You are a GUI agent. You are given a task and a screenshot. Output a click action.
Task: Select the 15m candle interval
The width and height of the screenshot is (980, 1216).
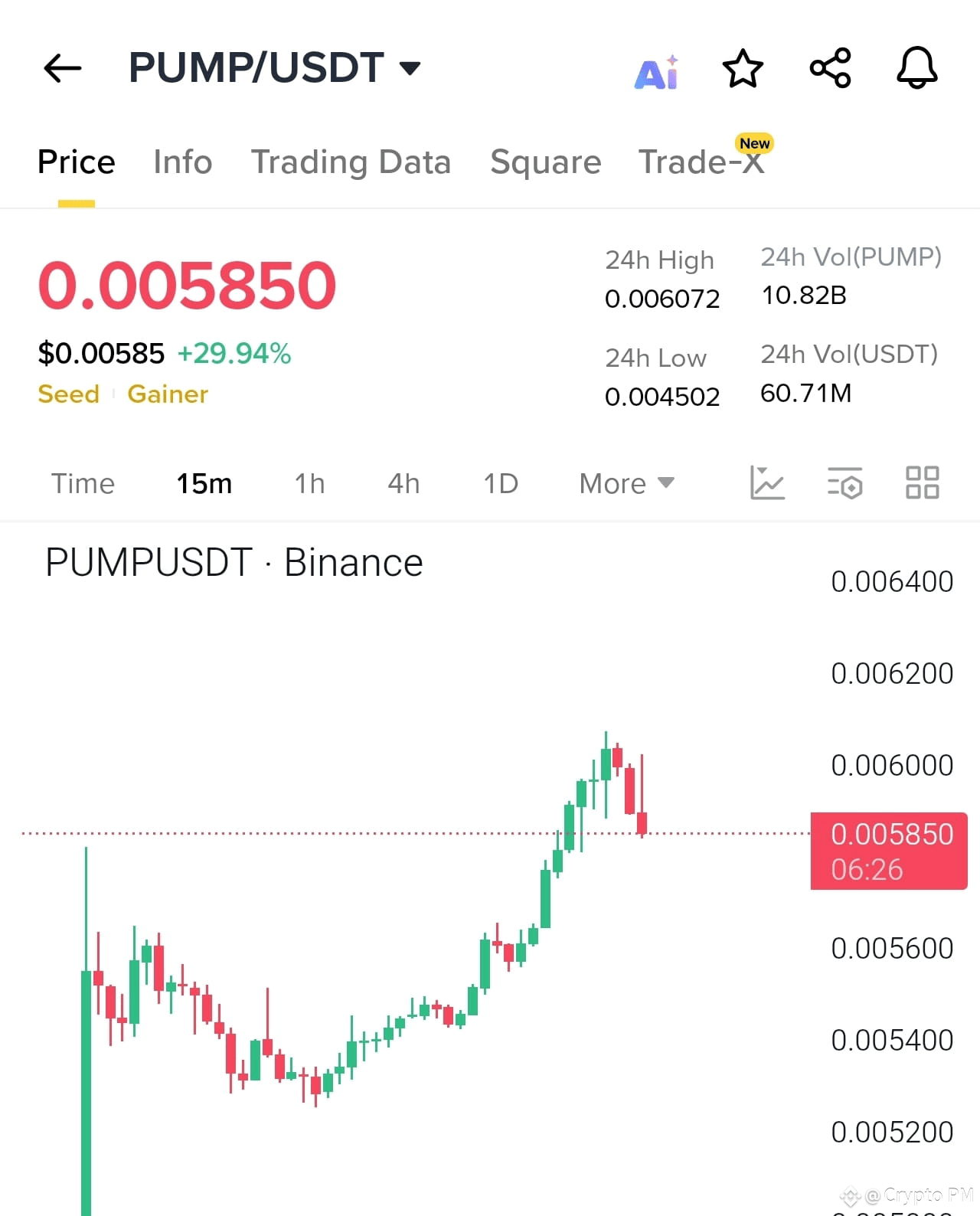click(204, 483)
